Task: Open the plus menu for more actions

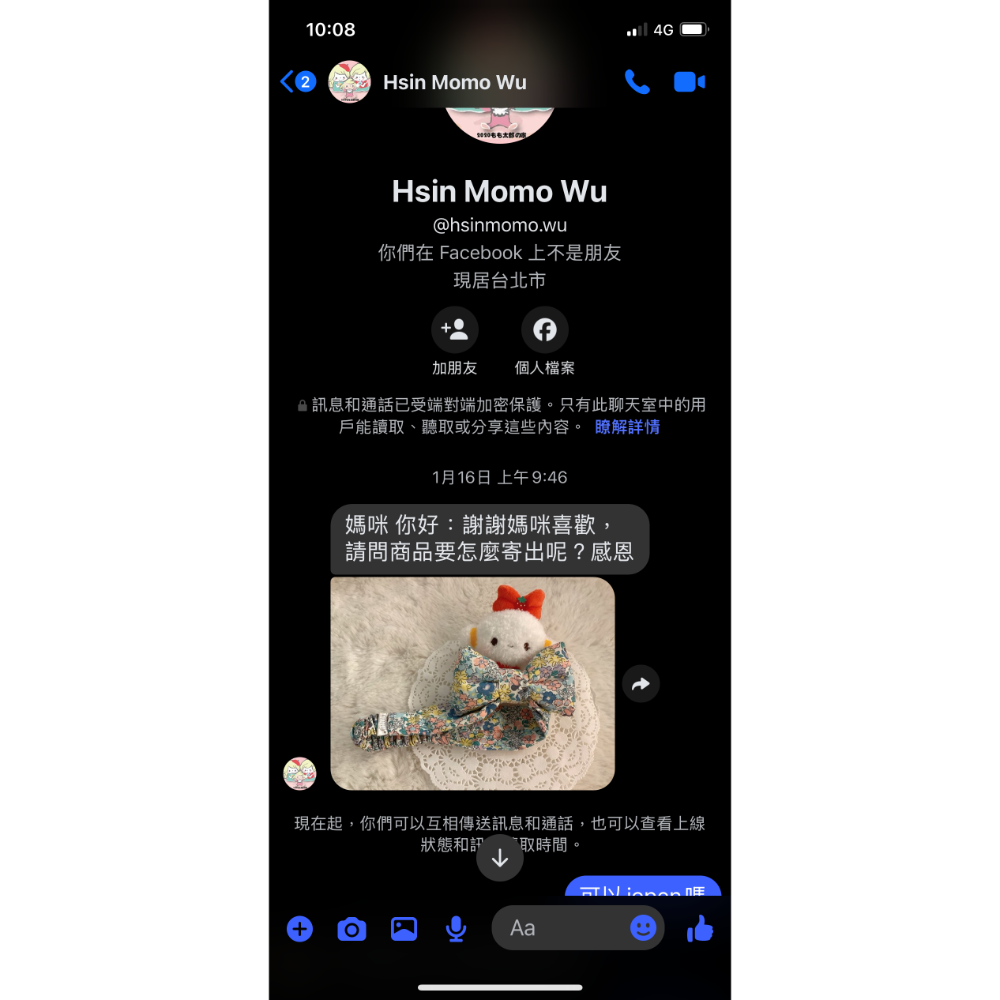Action: tap(300, 929)
